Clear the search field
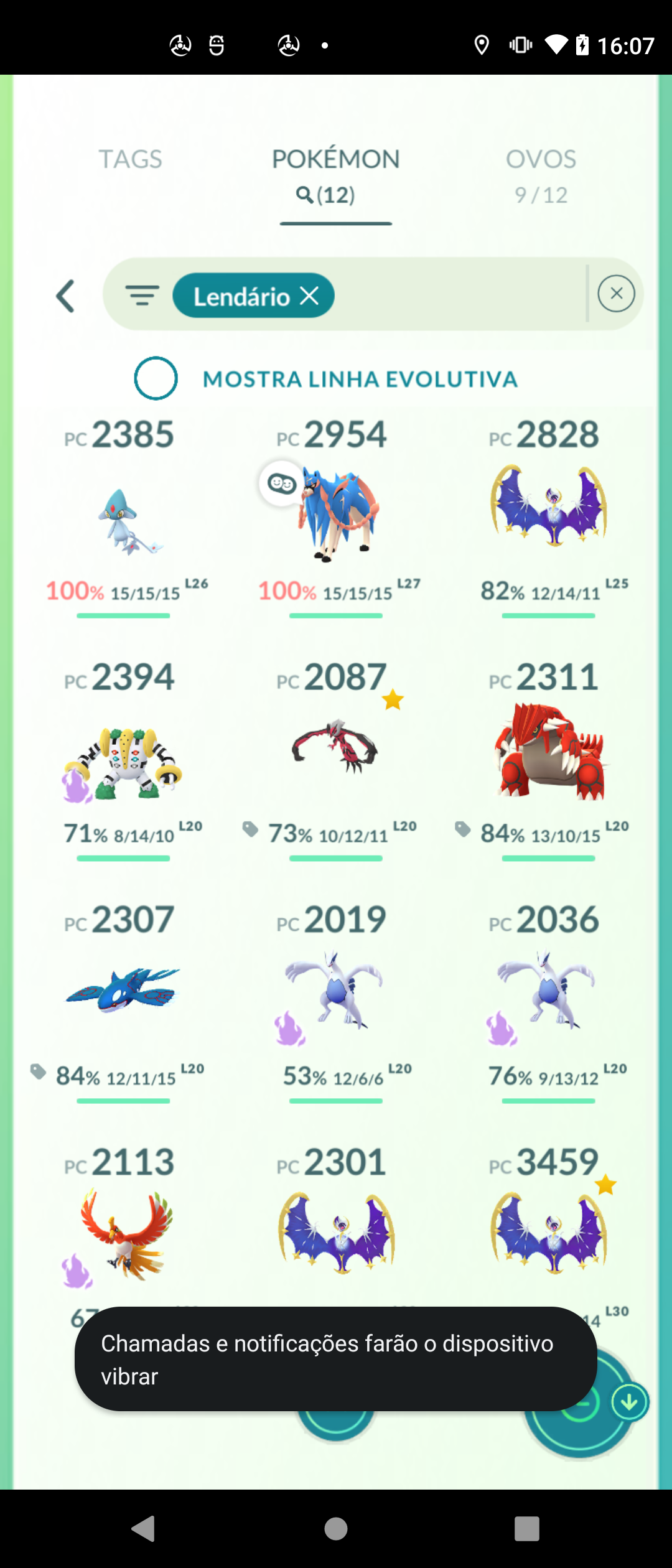 (x=616, y=294)
